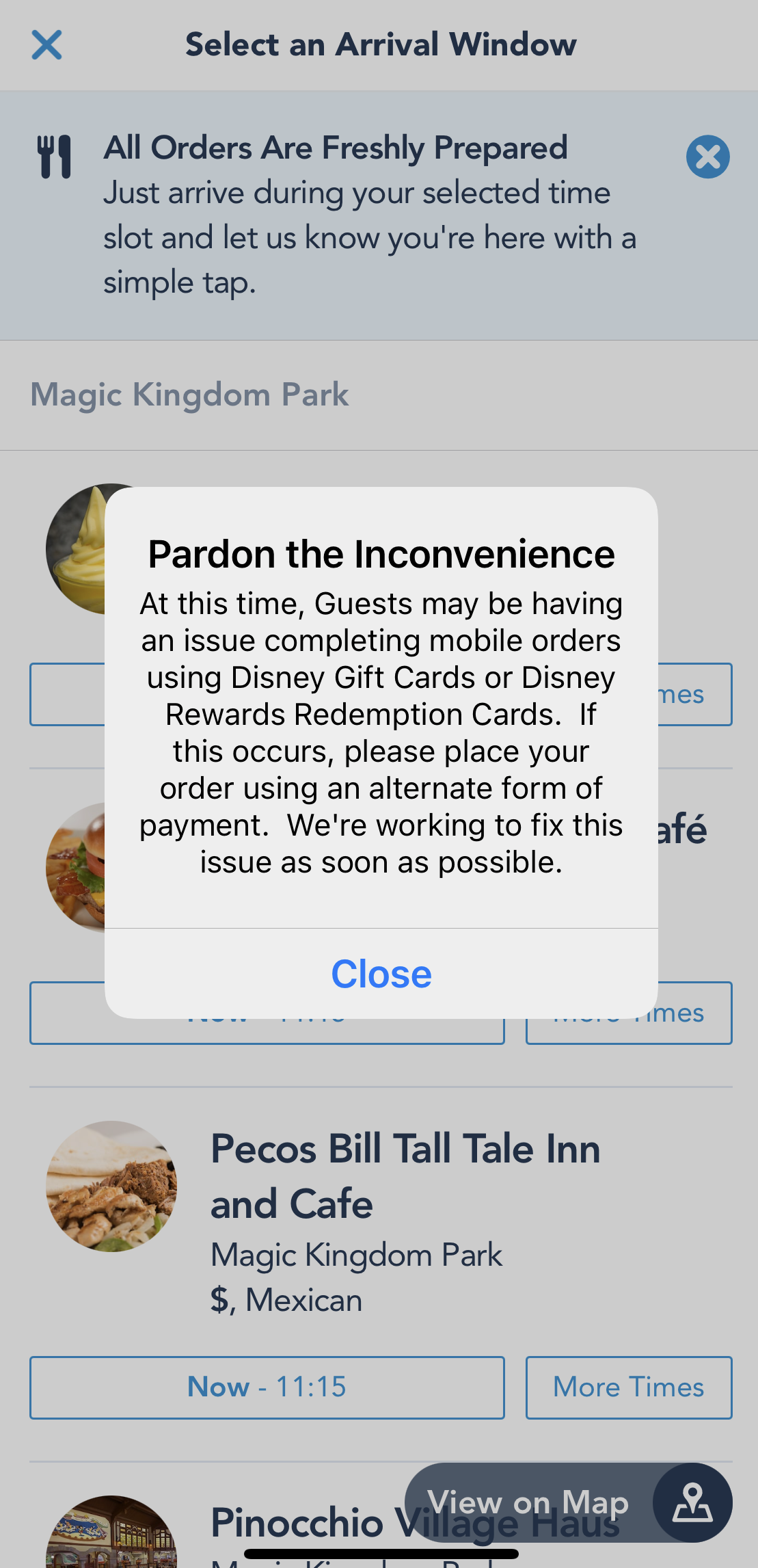Close the Pardon the Inconvenience dialog
This screenshot has height=1568, width=758.
(381, 974)
